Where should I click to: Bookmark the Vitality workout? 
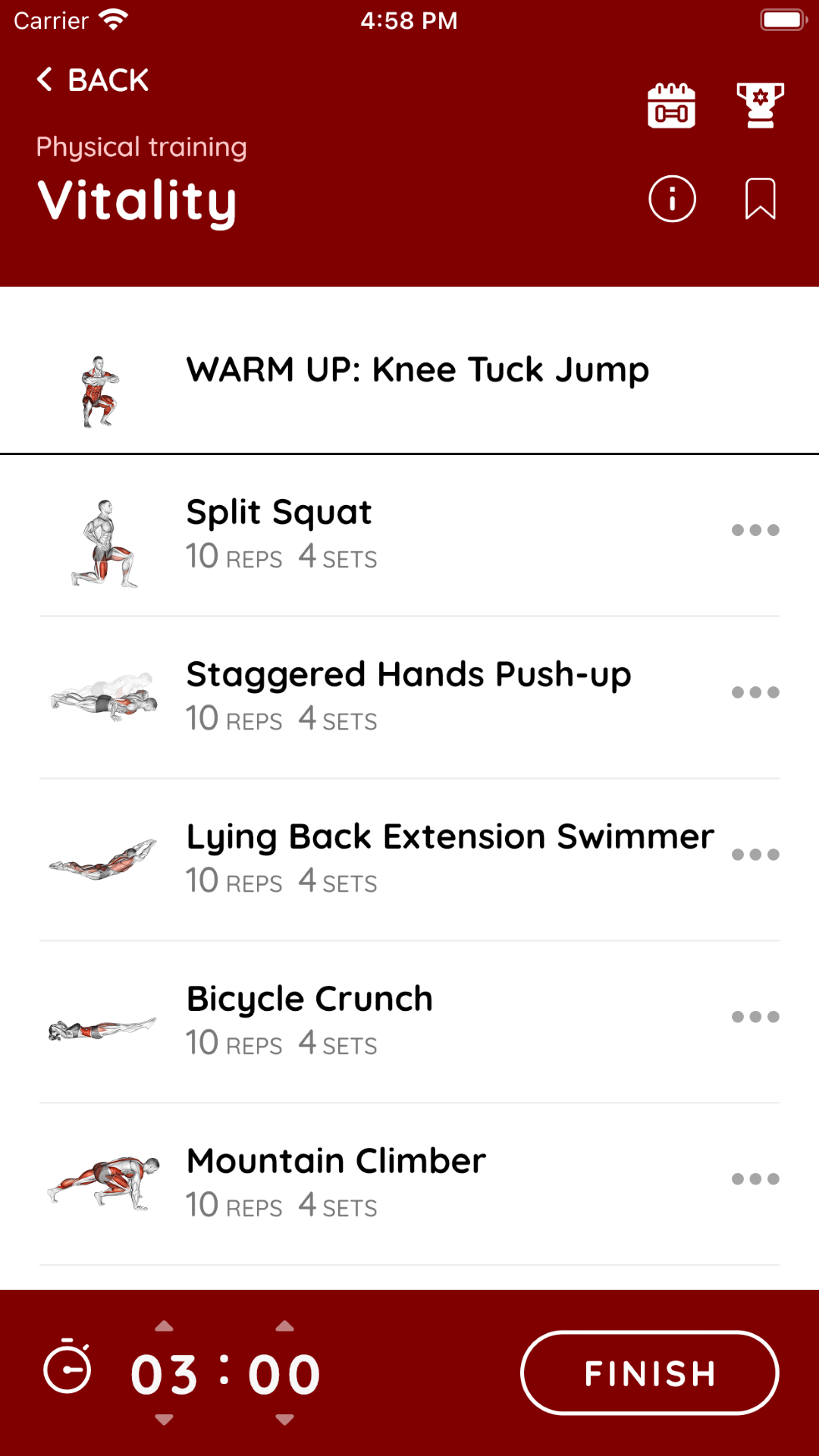760,199
